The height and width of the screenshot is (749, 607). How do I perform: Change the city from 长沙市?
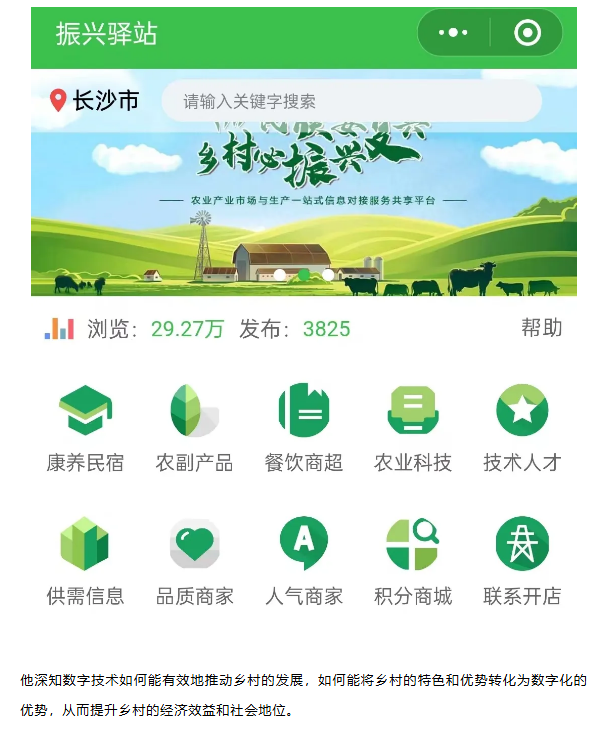tap(95, 100)
